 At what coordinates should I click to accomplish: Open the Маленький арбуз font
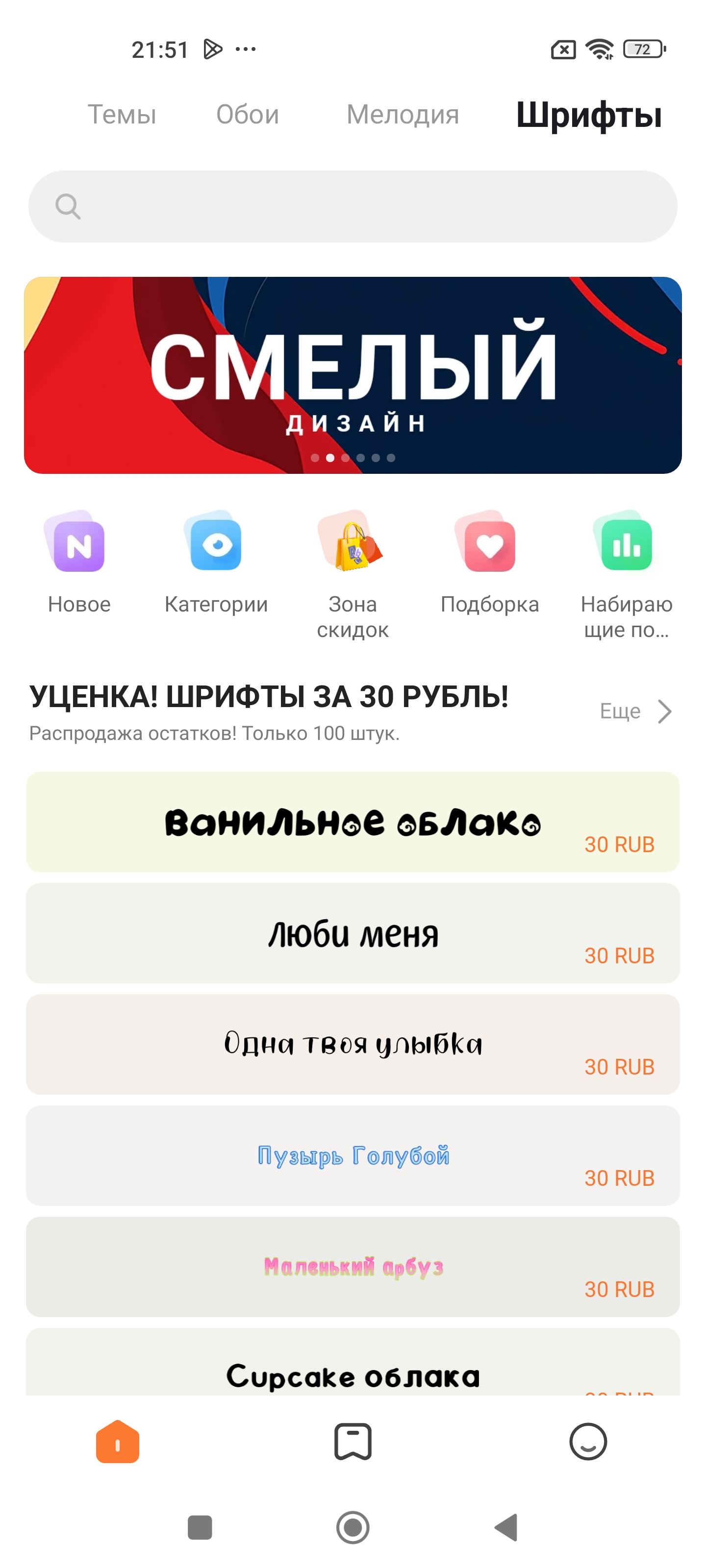pos(353,1266)
